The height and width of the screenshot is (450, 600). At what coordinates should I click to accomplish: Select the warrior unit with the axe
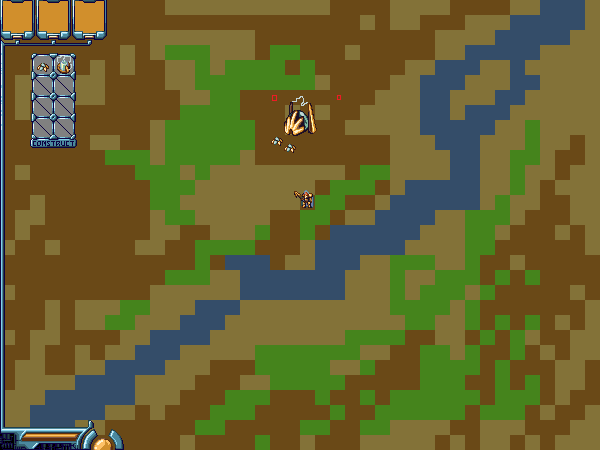(x=306, y=199)
